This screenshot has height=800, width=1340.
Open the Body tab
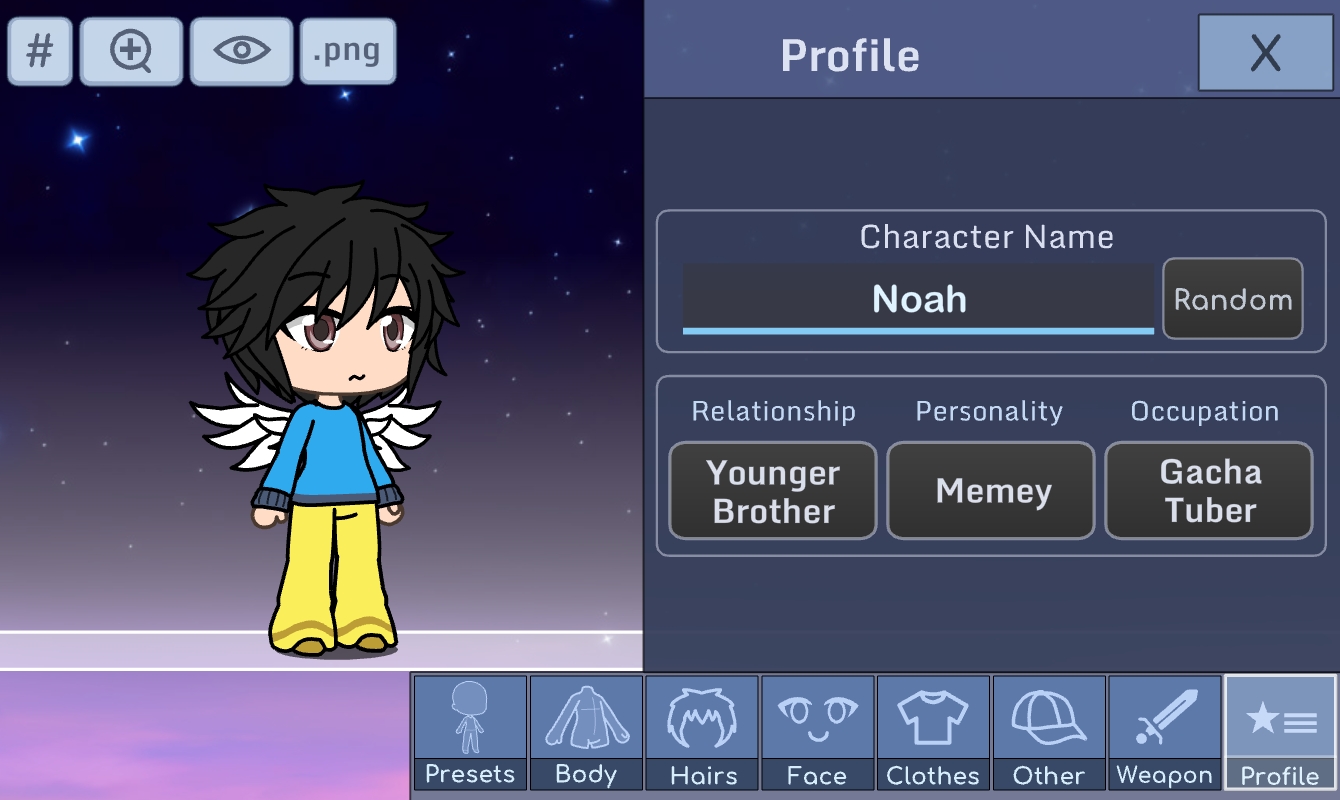[x=586, y=732]
